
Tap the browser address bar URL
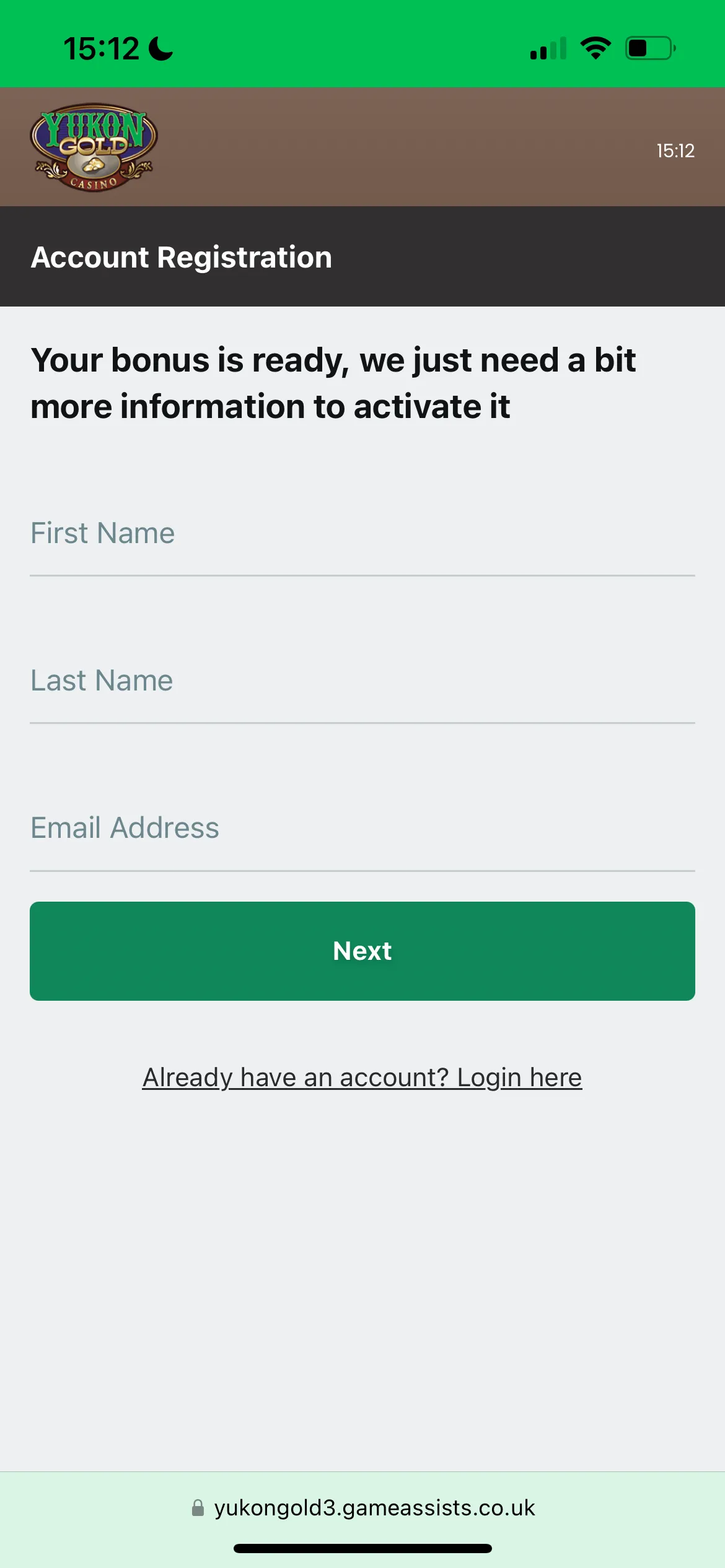pyautogui.click(x=373, y=1508)
